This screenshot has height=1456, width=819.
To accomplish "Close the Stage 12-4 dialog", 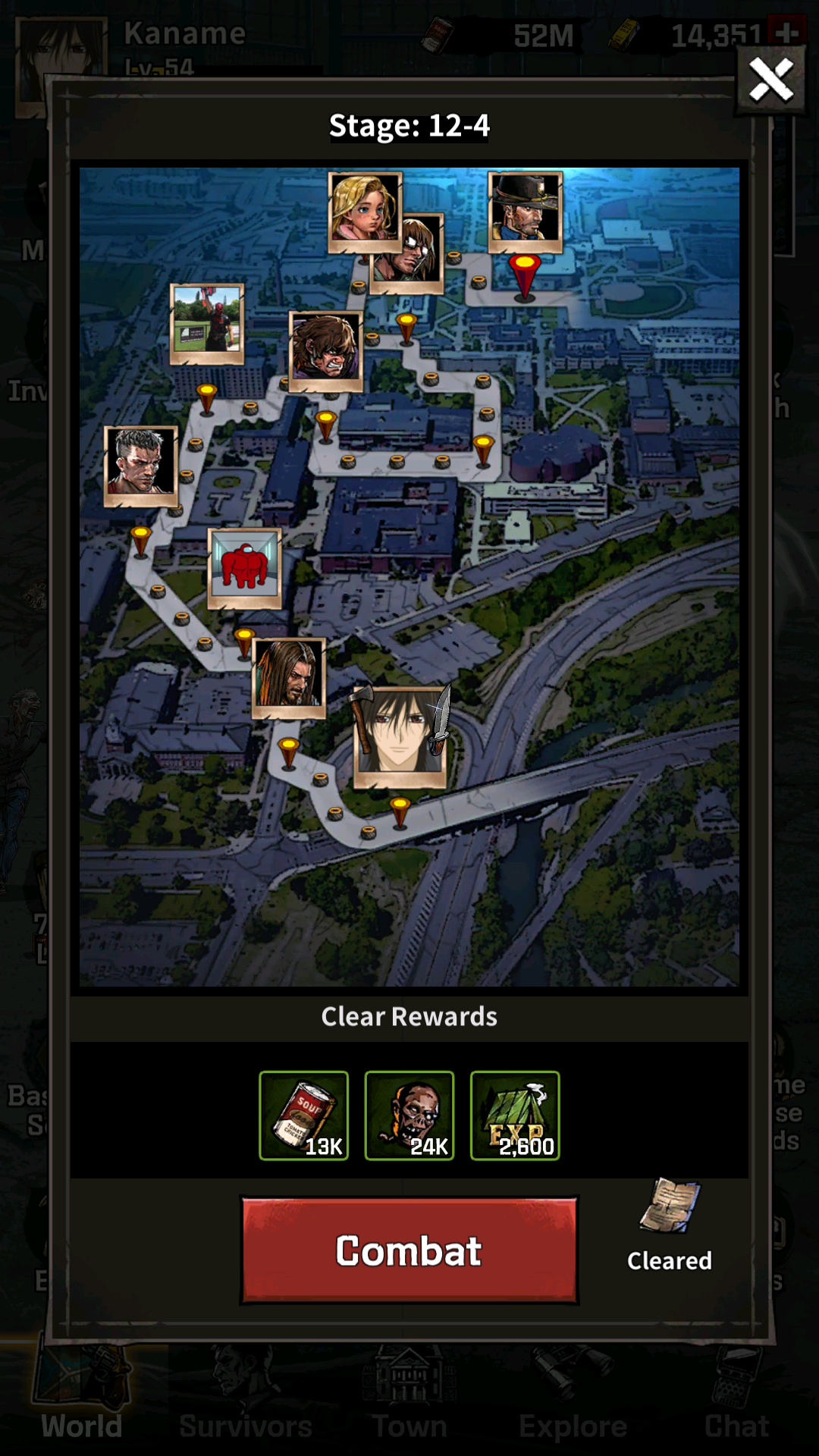I will coord(770,79).
